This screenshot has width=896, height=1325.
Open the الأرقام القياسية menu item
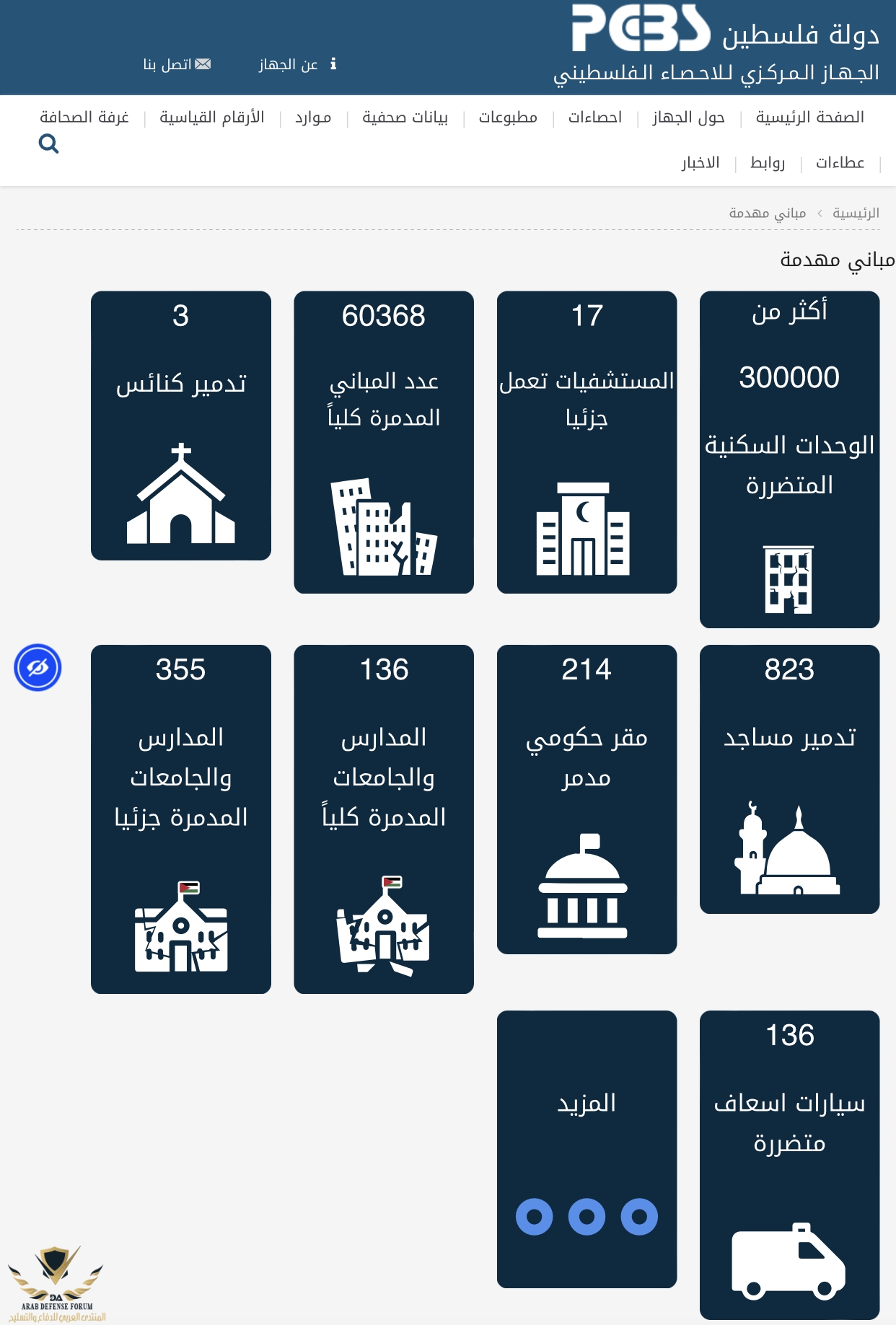[x=211, y=118]
